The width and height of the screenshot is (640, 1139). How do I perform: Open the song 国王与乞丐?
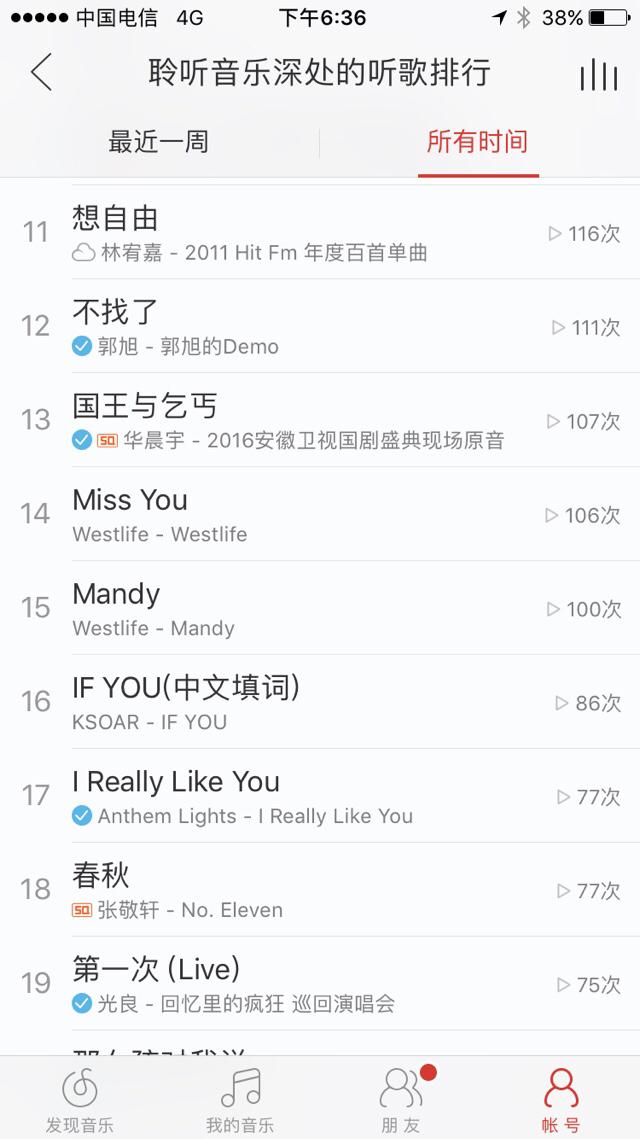300,421
